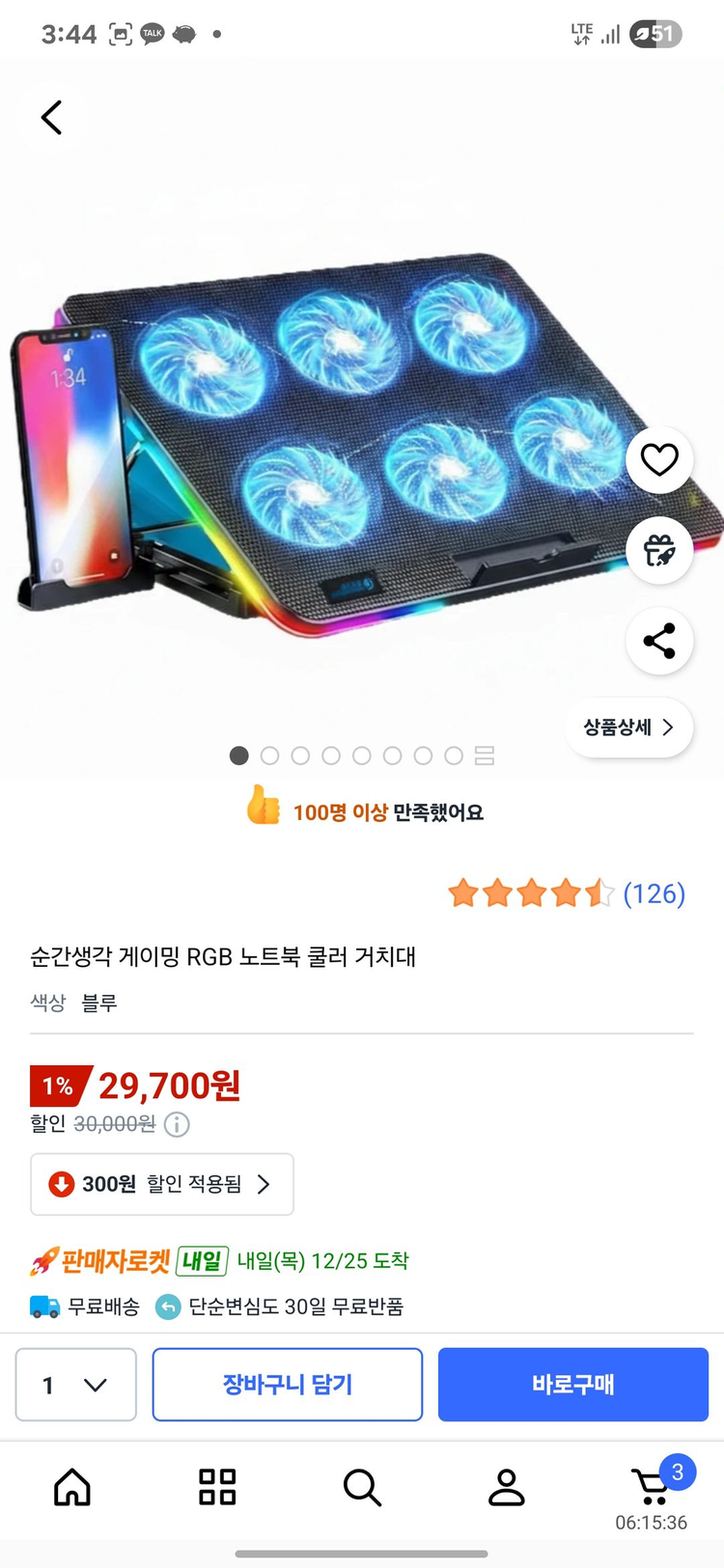
Task: Share this product using the share icon
Action: point(659,641)
